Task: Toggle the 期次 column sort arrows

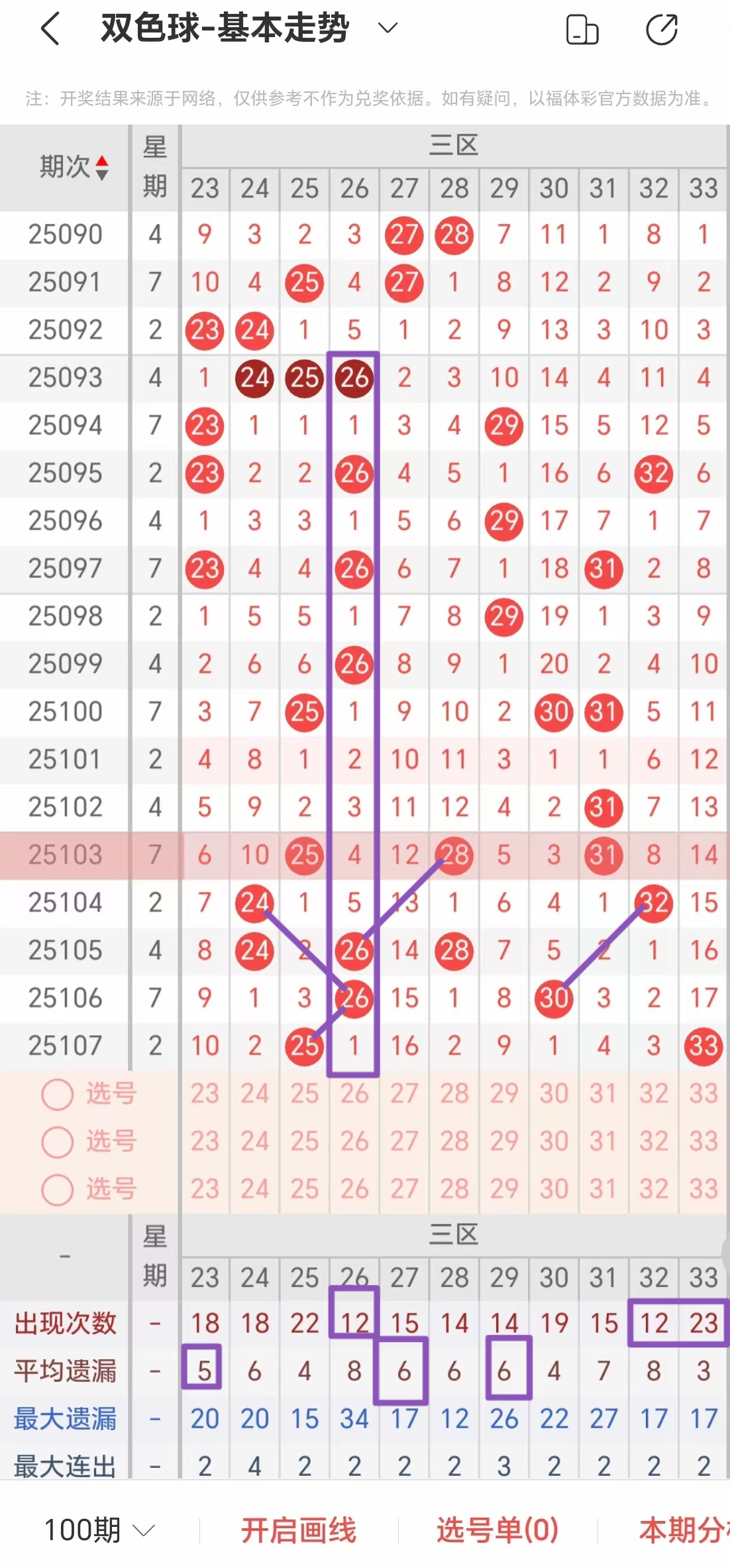Action: coord(103,167)
